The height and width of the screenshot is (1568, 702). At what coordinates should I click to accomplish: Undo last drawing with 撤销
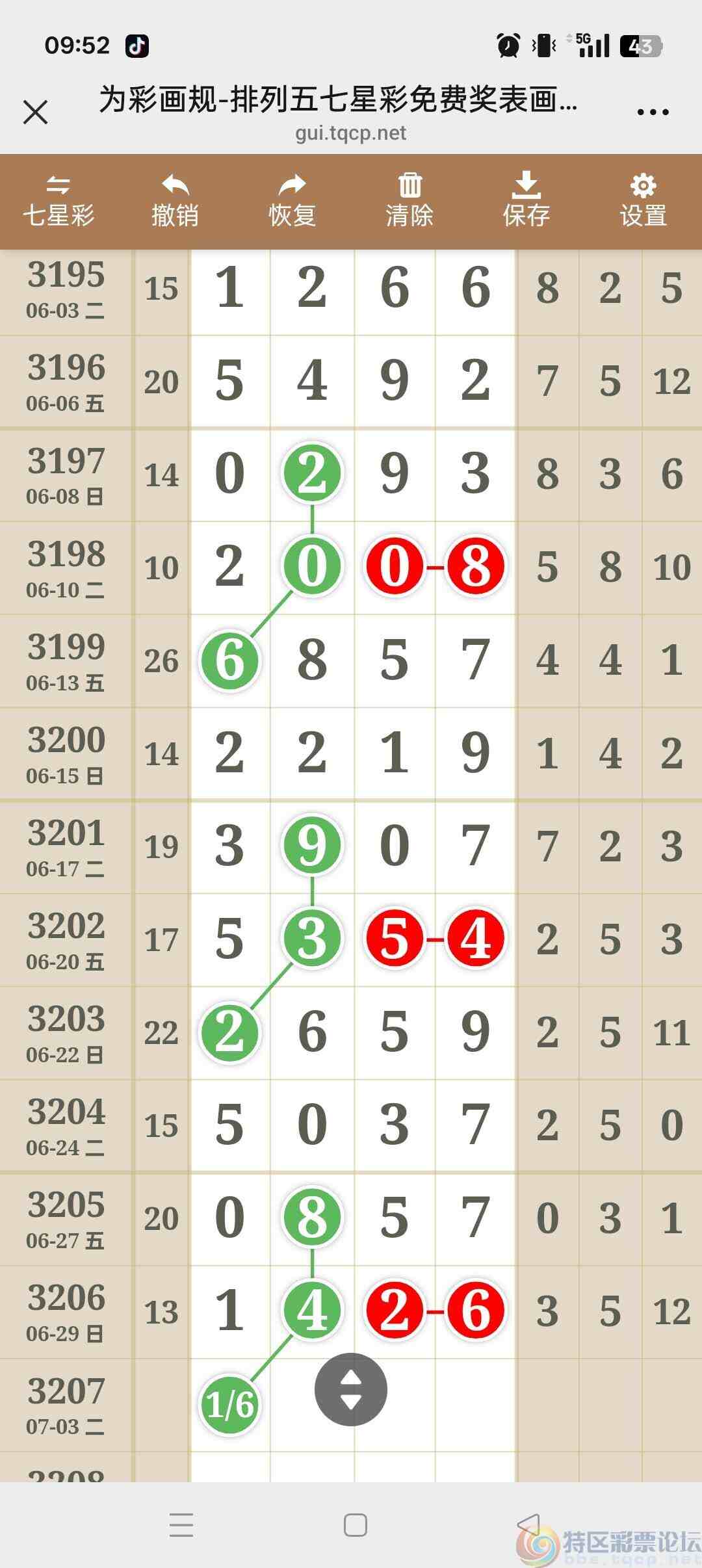pyautogui.click(x=175, y=202)
